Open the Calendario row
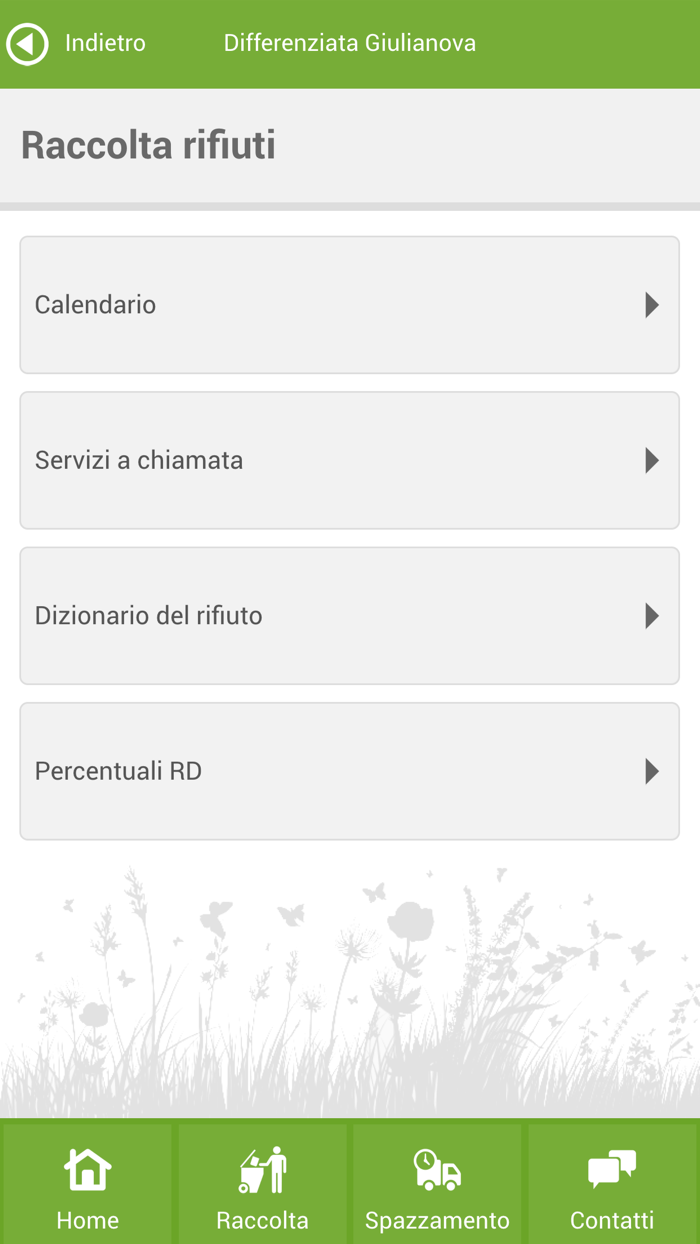This screenshot has height=1244, width=700. click(350, 305)
